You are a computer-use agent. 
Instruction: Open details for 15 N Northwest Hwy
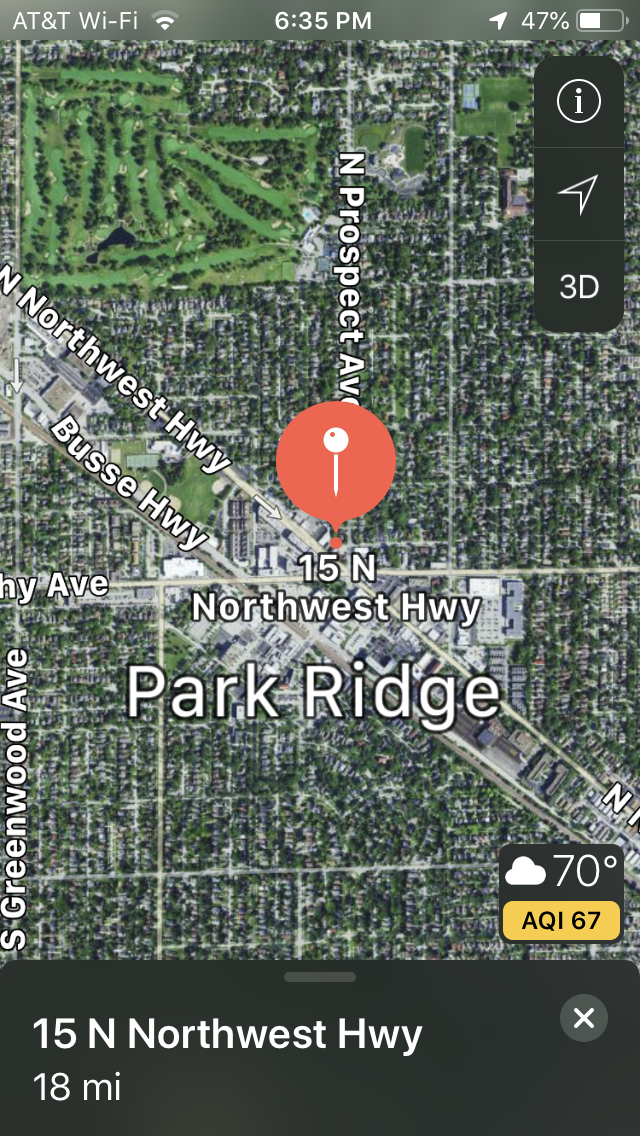[227, 1035]
